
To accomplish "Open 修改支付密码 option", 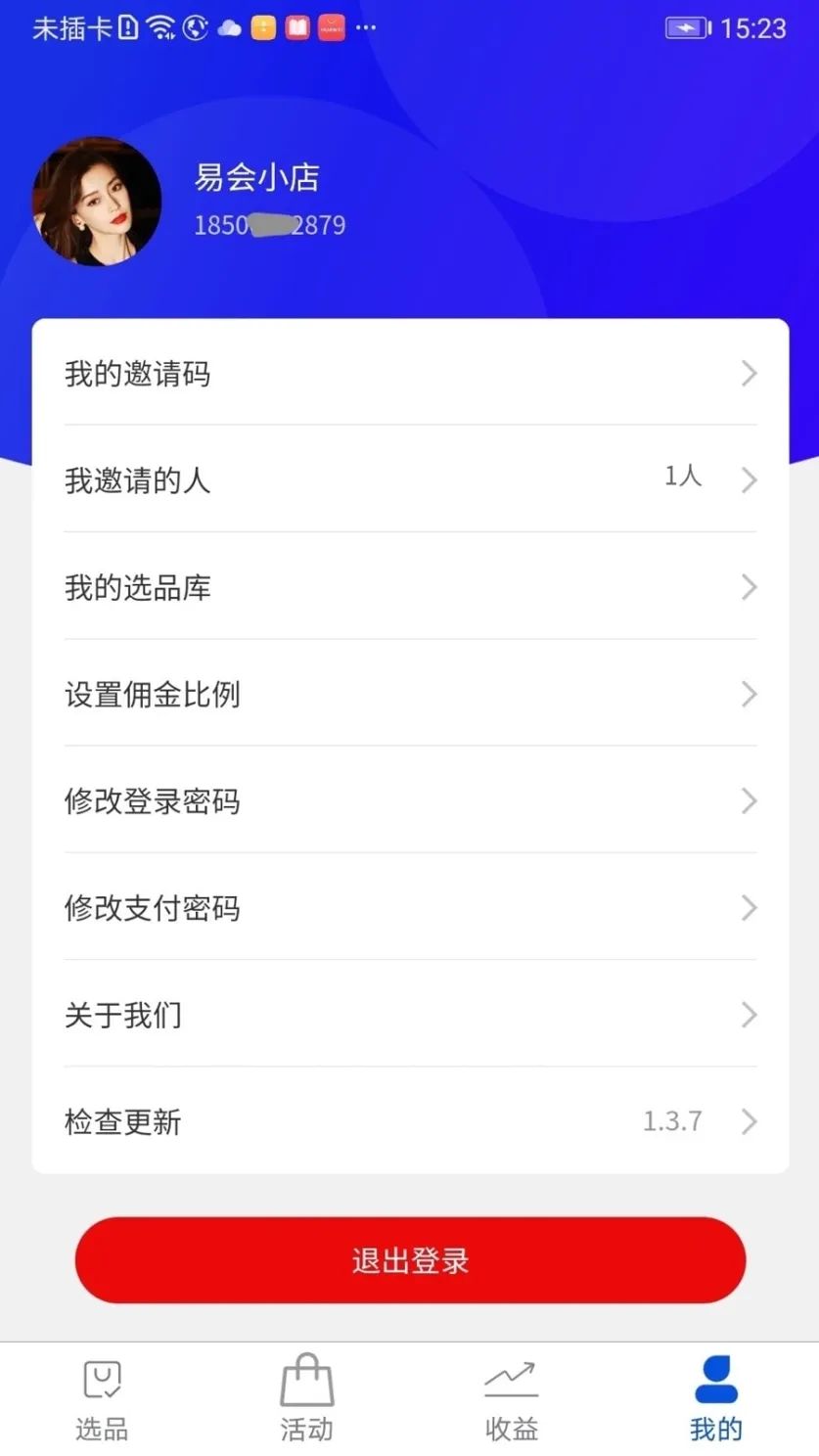I will (409, 907).
